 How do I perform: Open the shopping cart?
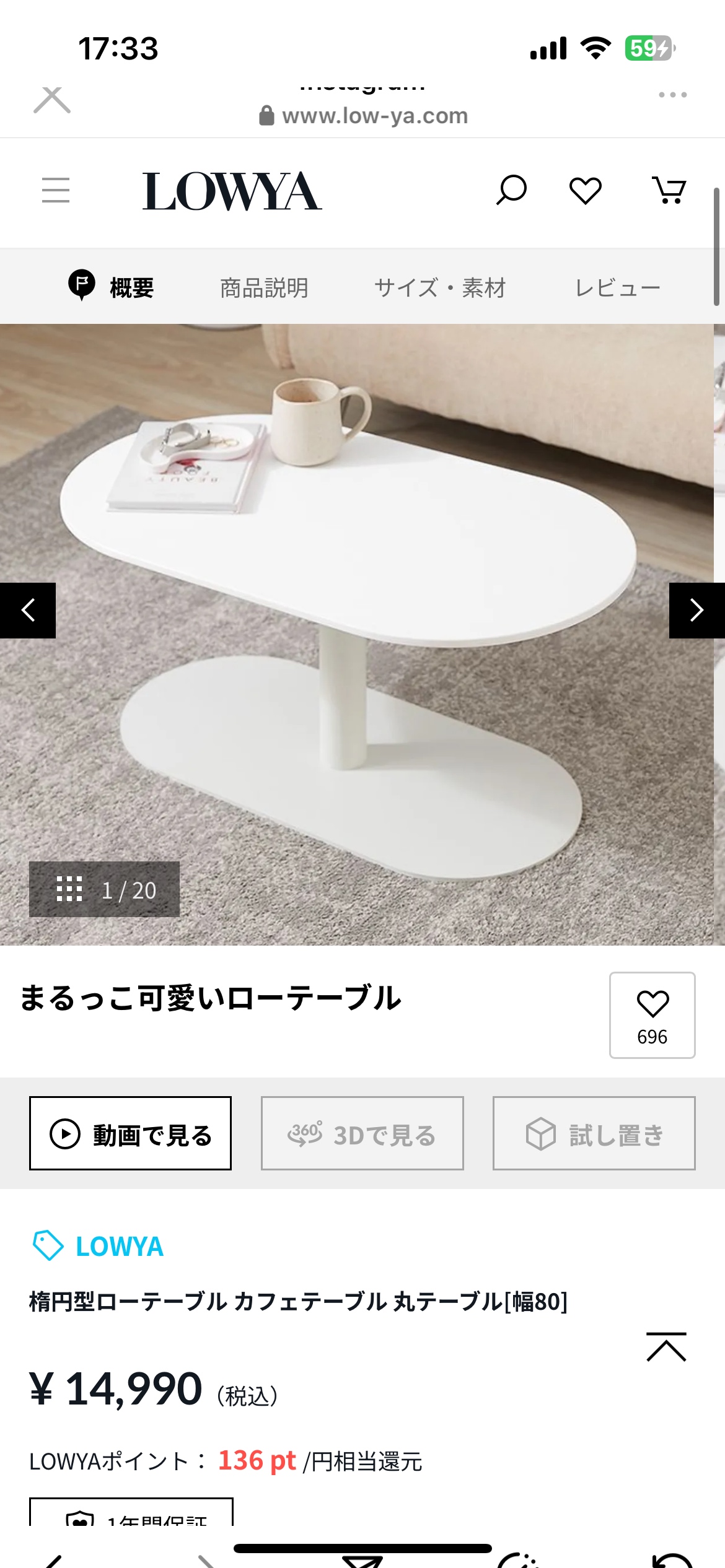669,190
